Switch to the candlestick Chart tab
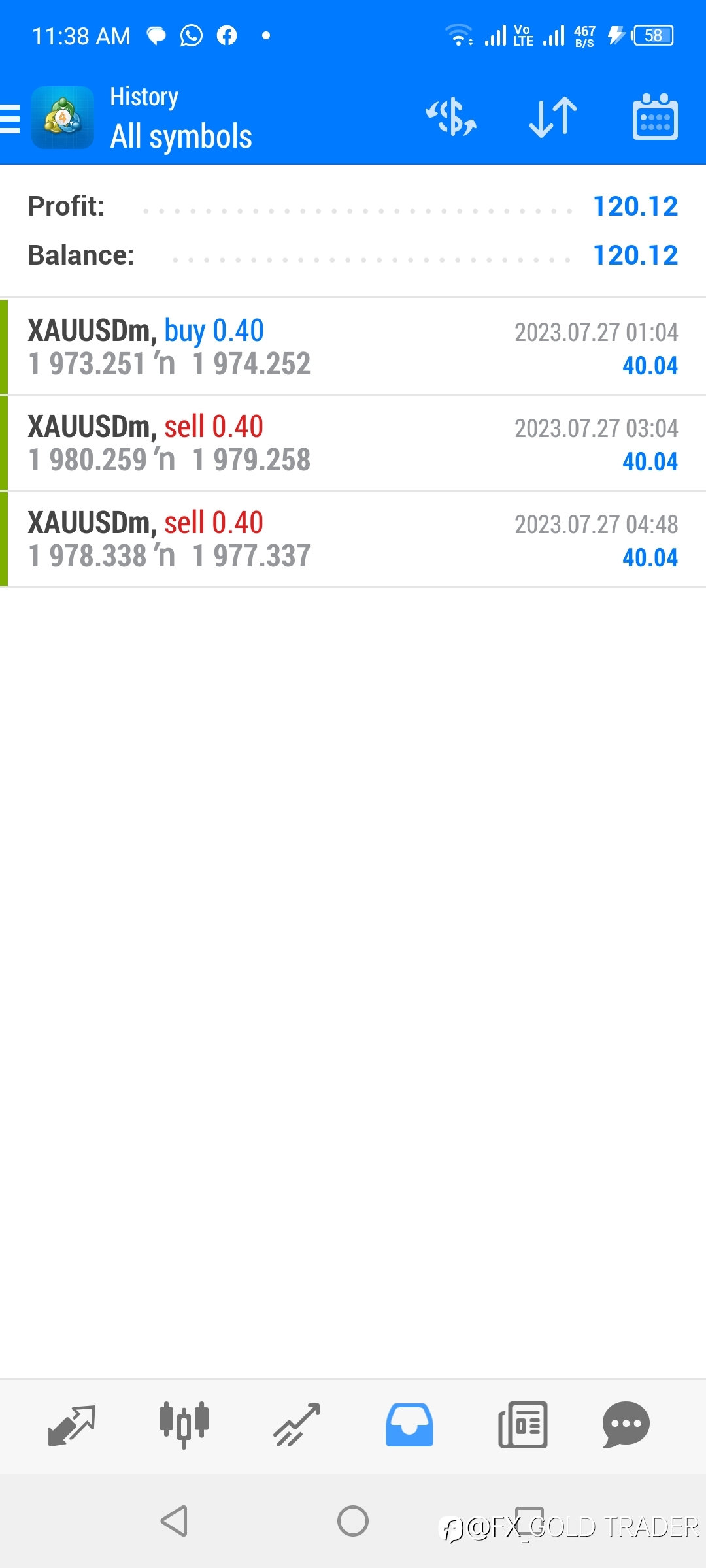The width and height of the screenshot is (706, 1568). 184,1425
